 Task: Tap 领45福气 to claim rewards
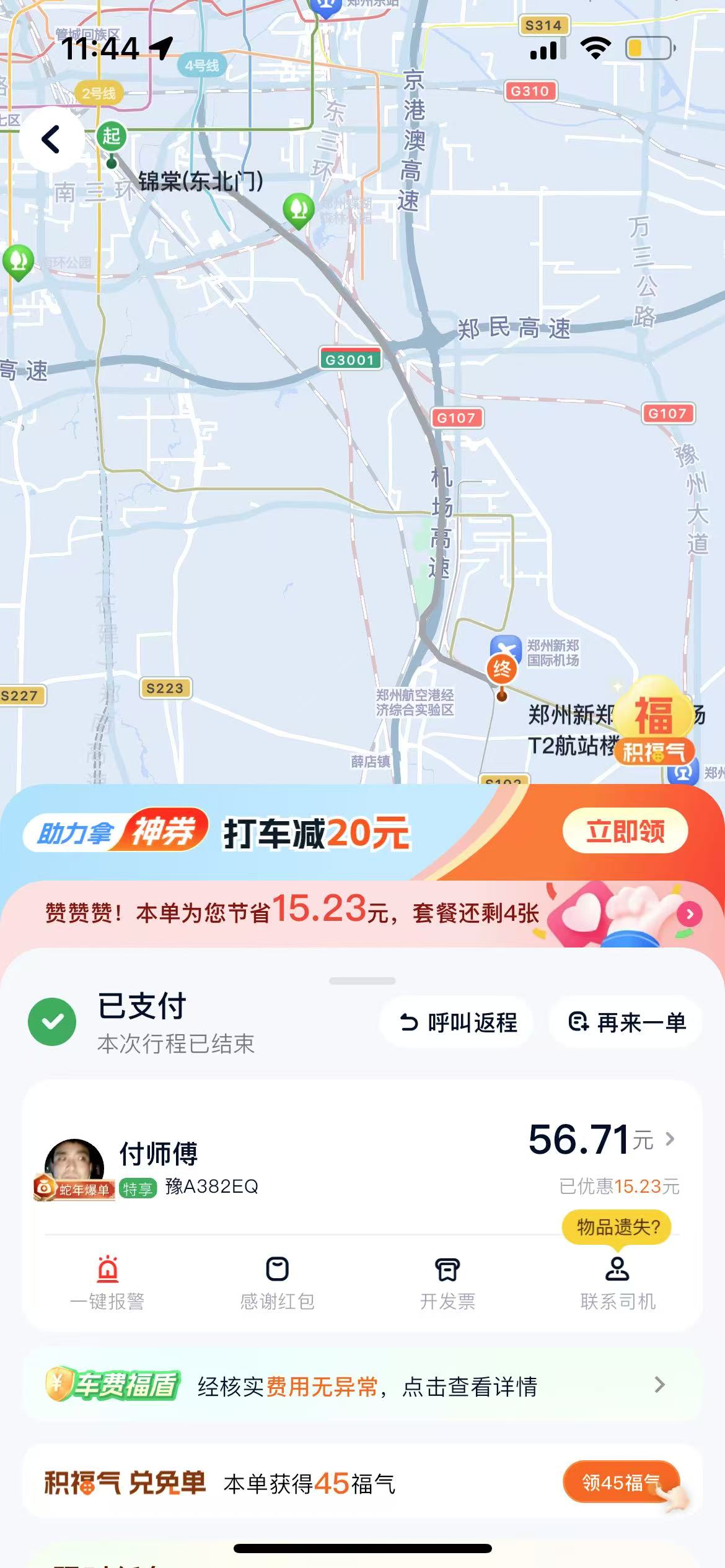621,1483
